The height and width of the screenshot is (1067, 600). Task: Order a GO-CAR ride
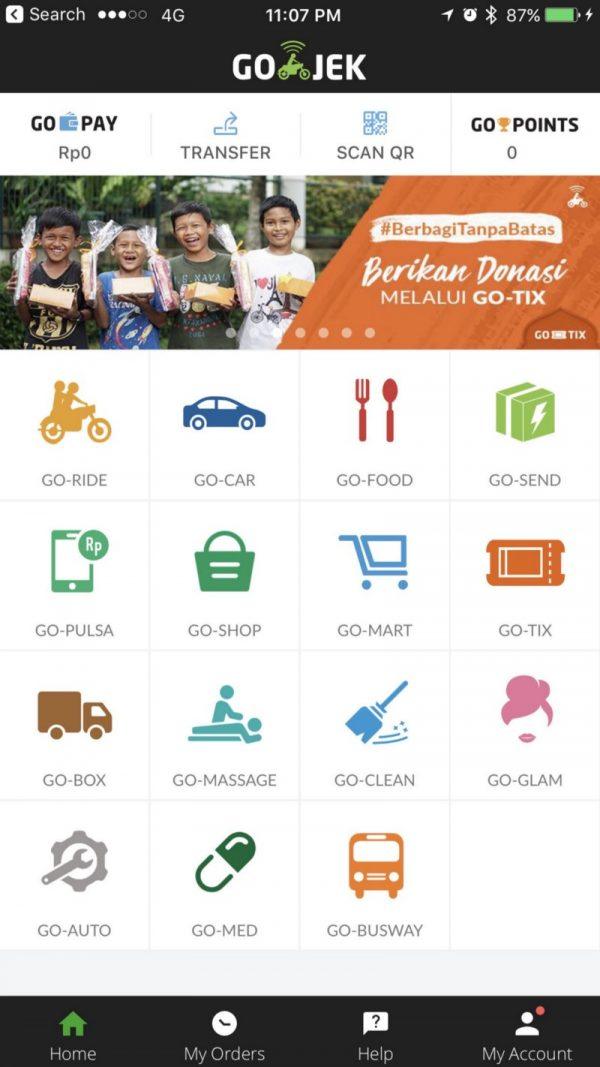tap(225, 426)
